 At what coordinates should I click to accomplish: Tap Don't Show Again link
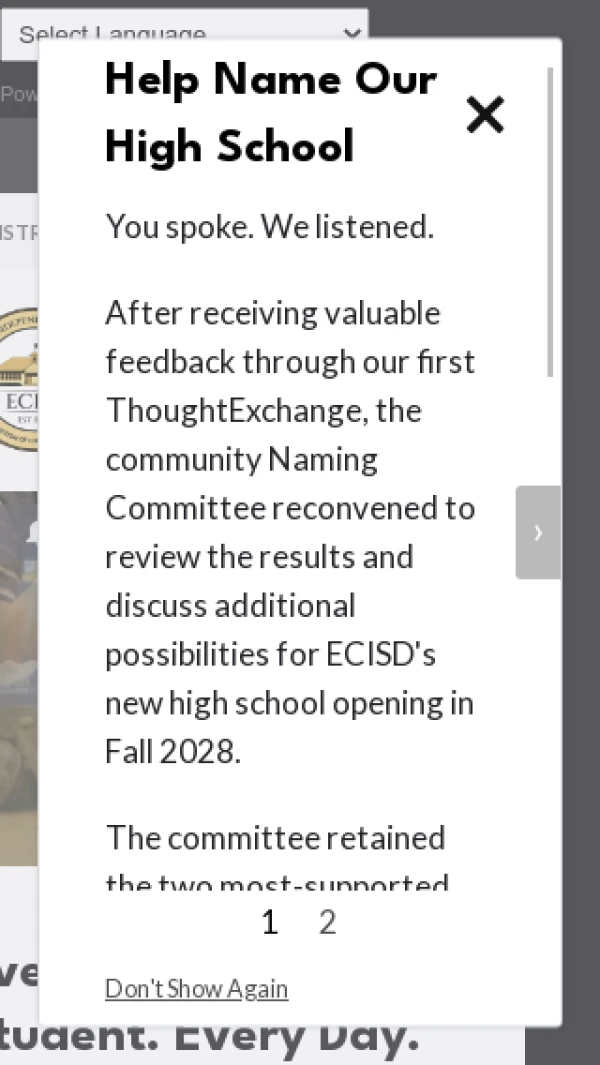(x=196, y=989)
